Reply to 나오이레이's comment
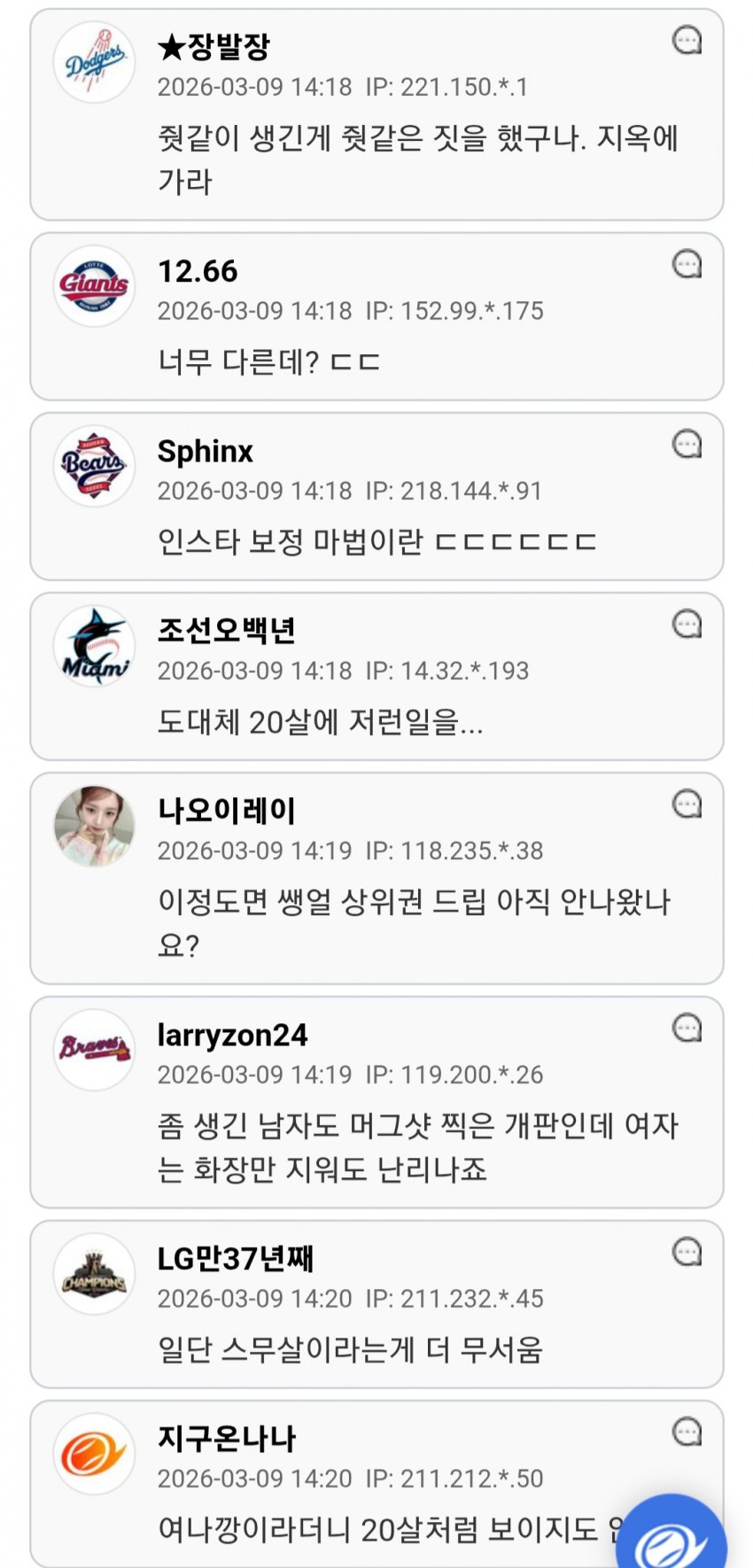 click(x=687, y=803)
